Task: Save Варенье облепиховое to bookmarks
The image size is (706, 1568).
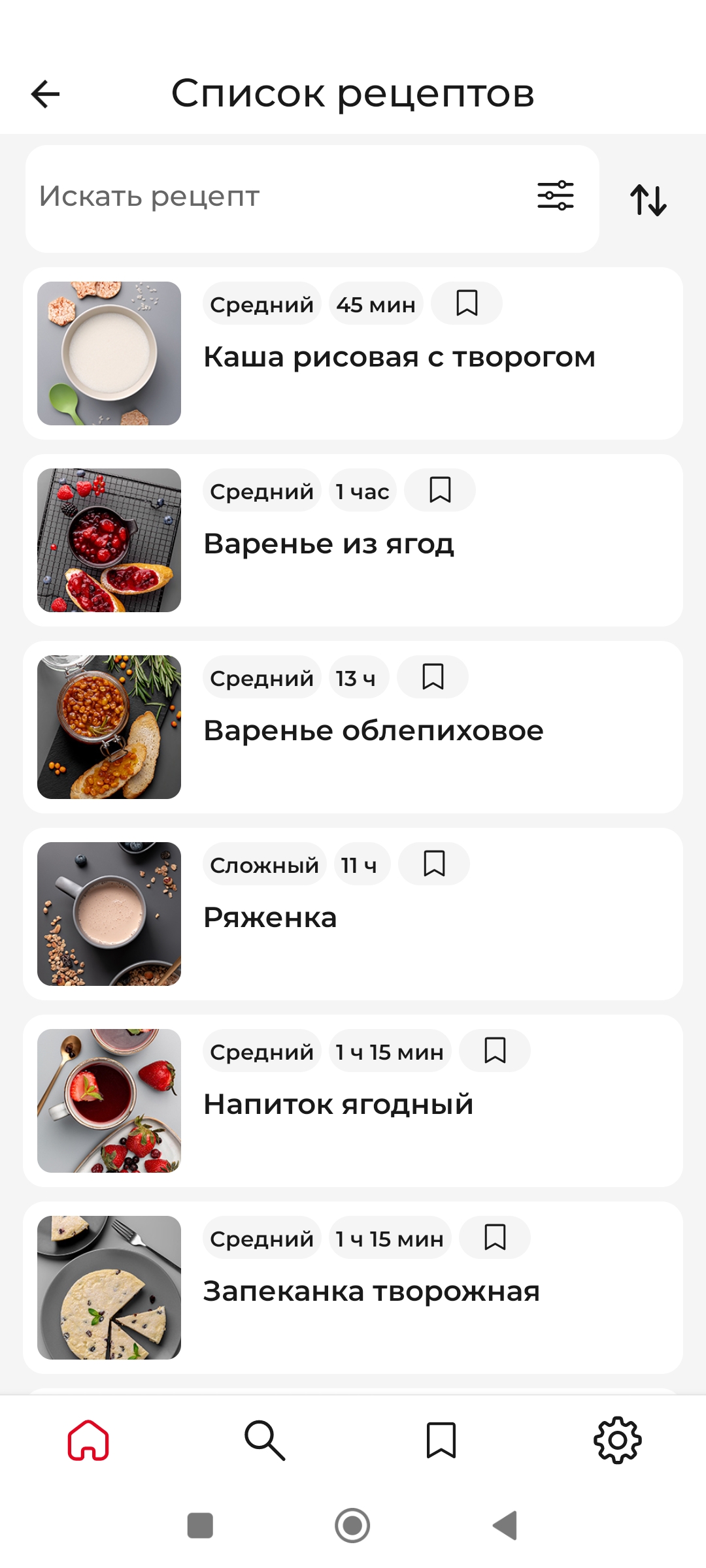Action: [x=433, y=677]
